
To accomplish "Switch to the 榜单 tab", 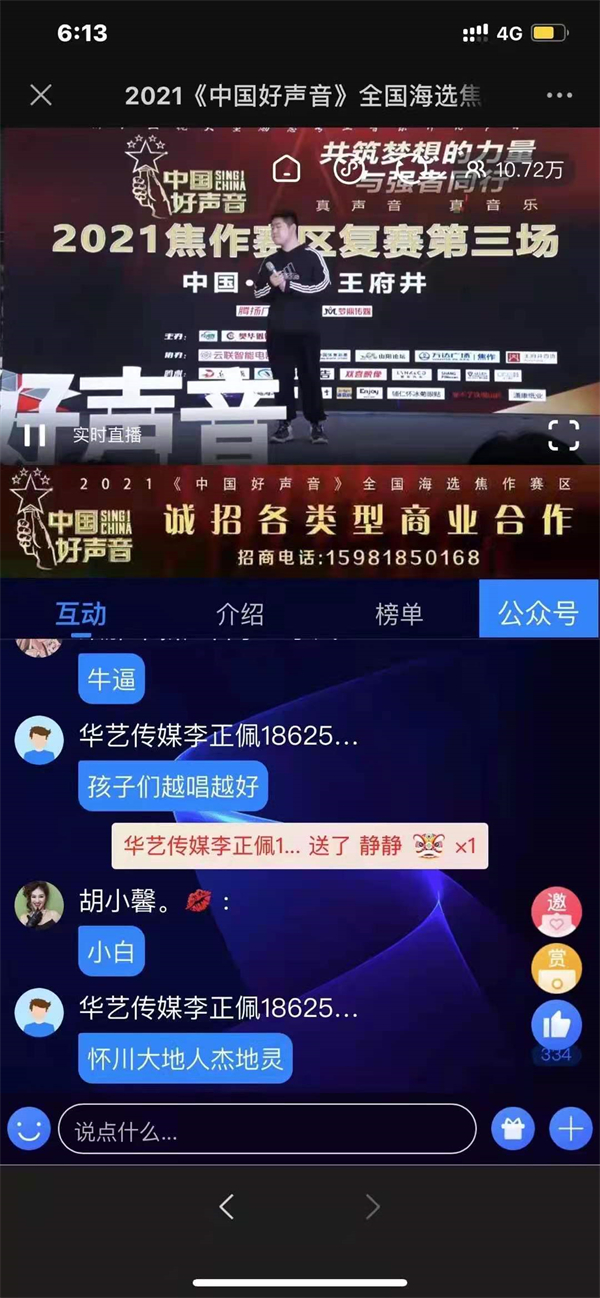I will pyautogui.click(x=399, y=612).
